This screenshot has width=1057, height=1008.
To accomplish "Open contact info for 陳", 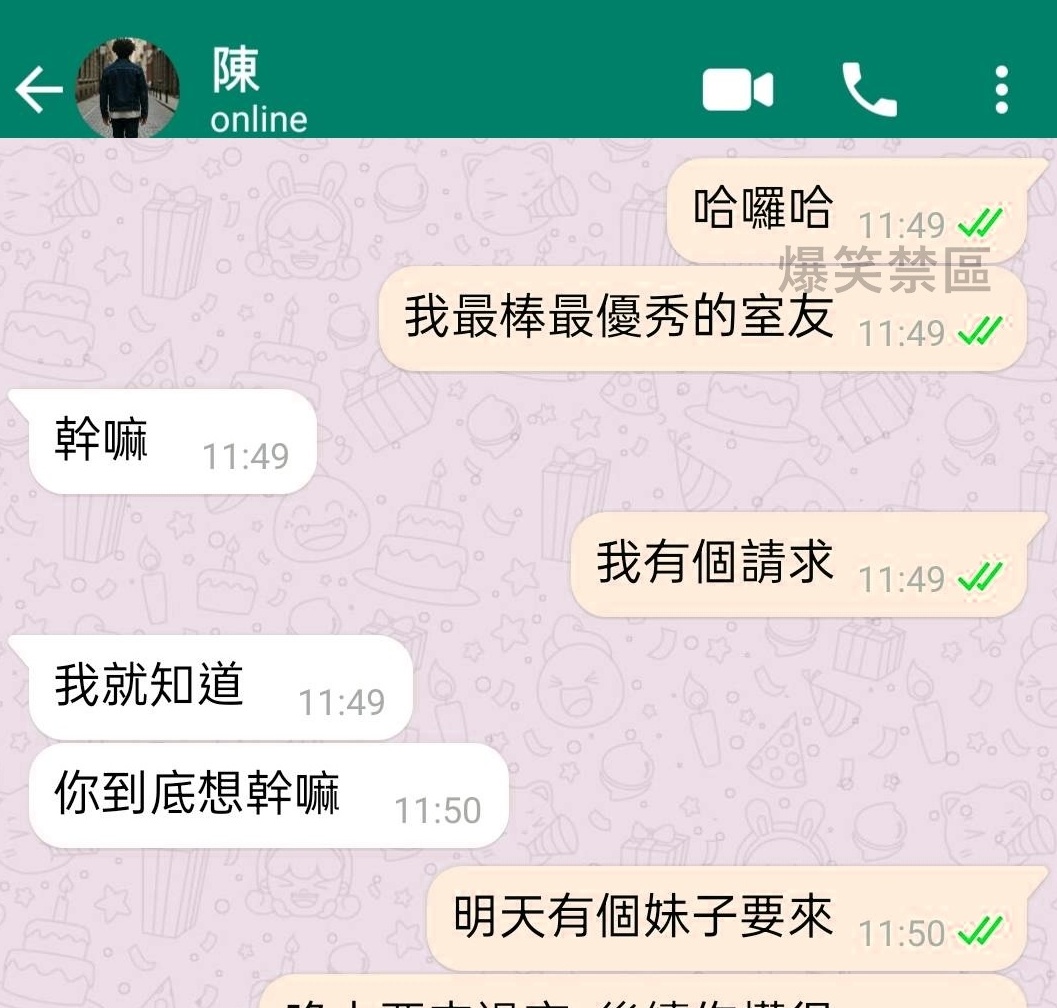I will pyautogui.click(x=260, y=92).
